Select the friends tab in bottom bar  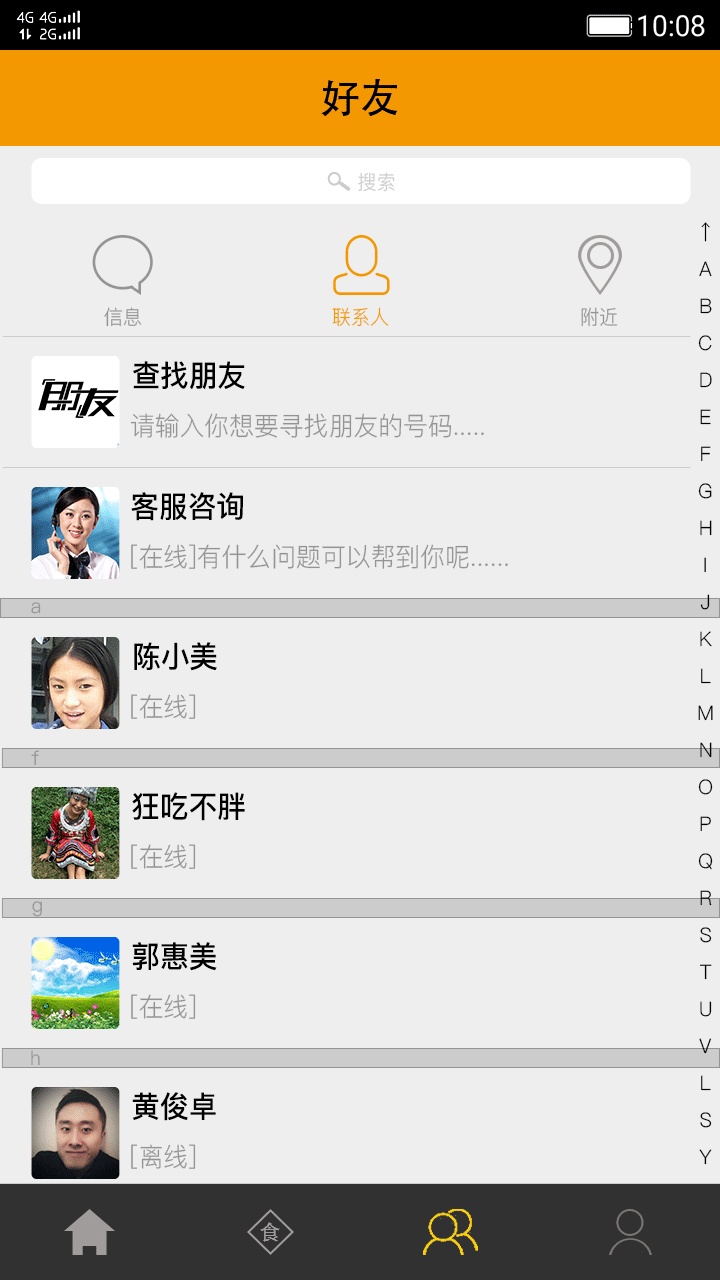[450, 1232]
